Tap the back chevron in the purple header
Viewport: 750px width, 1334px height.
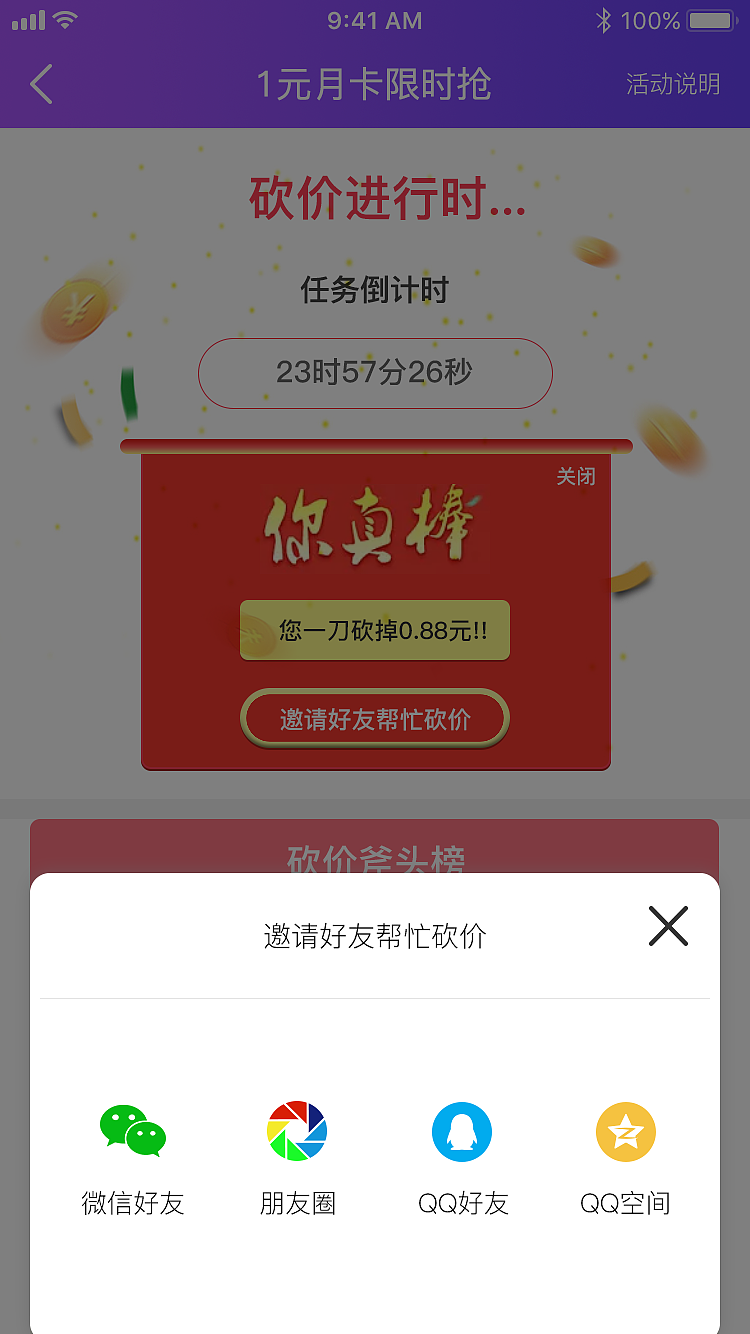coord(40,85)
